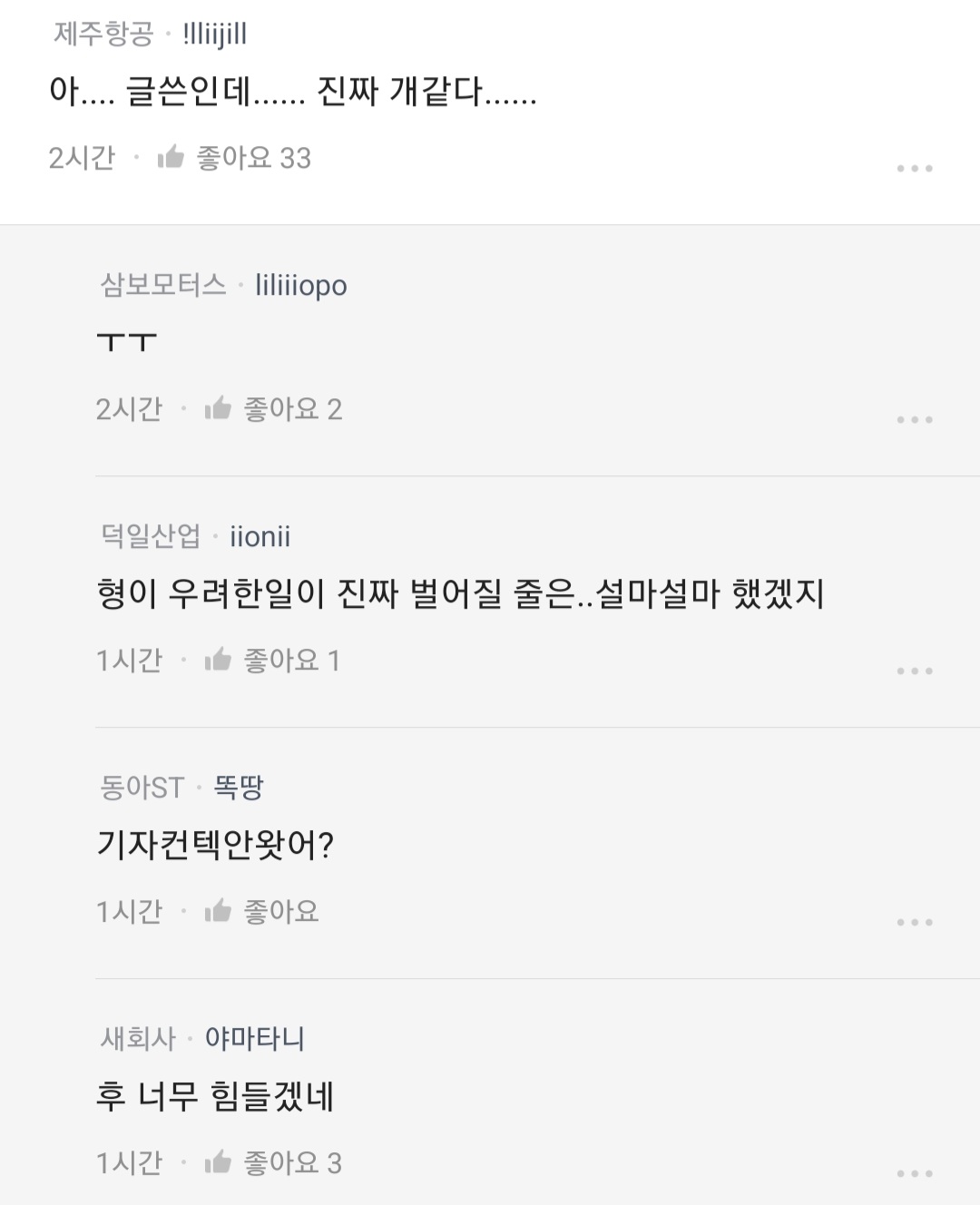This screenshot has height=1205, width=980.
Task: Open more options for liliiiopo's reply
Action: [x=914, y=420]
